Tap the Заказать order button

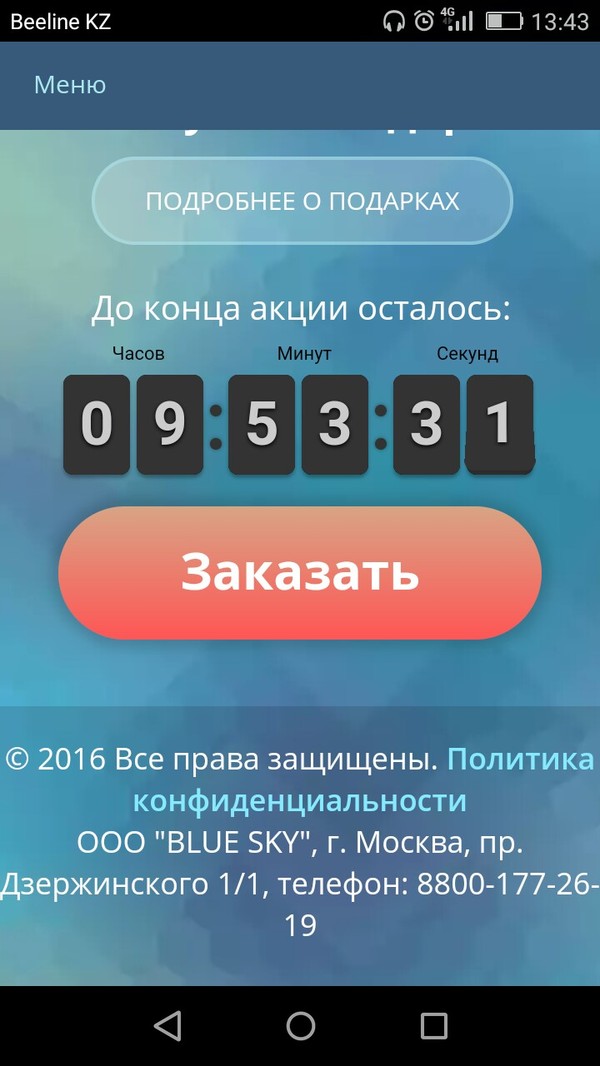click(x=300, y=572)
